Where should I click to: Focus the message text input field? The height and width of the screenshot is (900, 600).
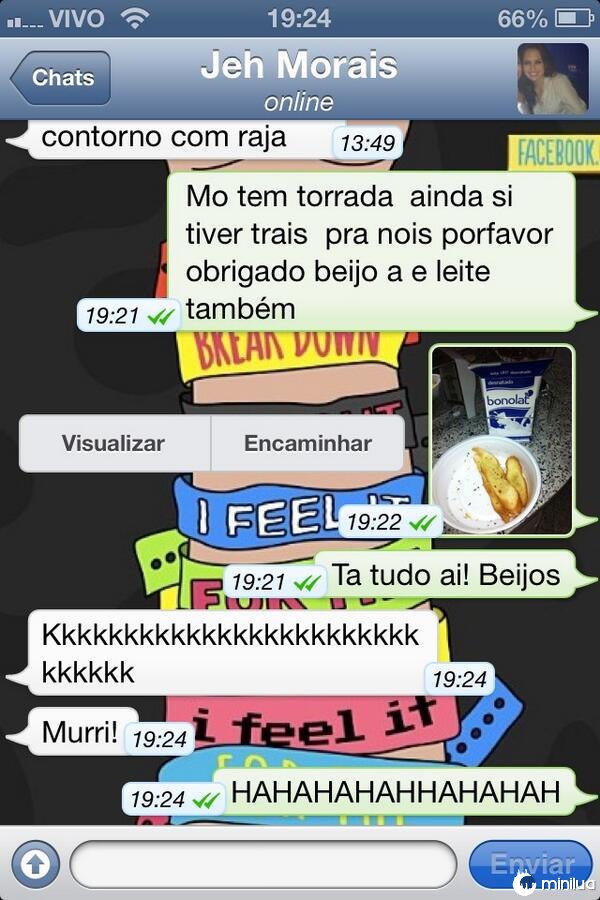coord(263,864)
